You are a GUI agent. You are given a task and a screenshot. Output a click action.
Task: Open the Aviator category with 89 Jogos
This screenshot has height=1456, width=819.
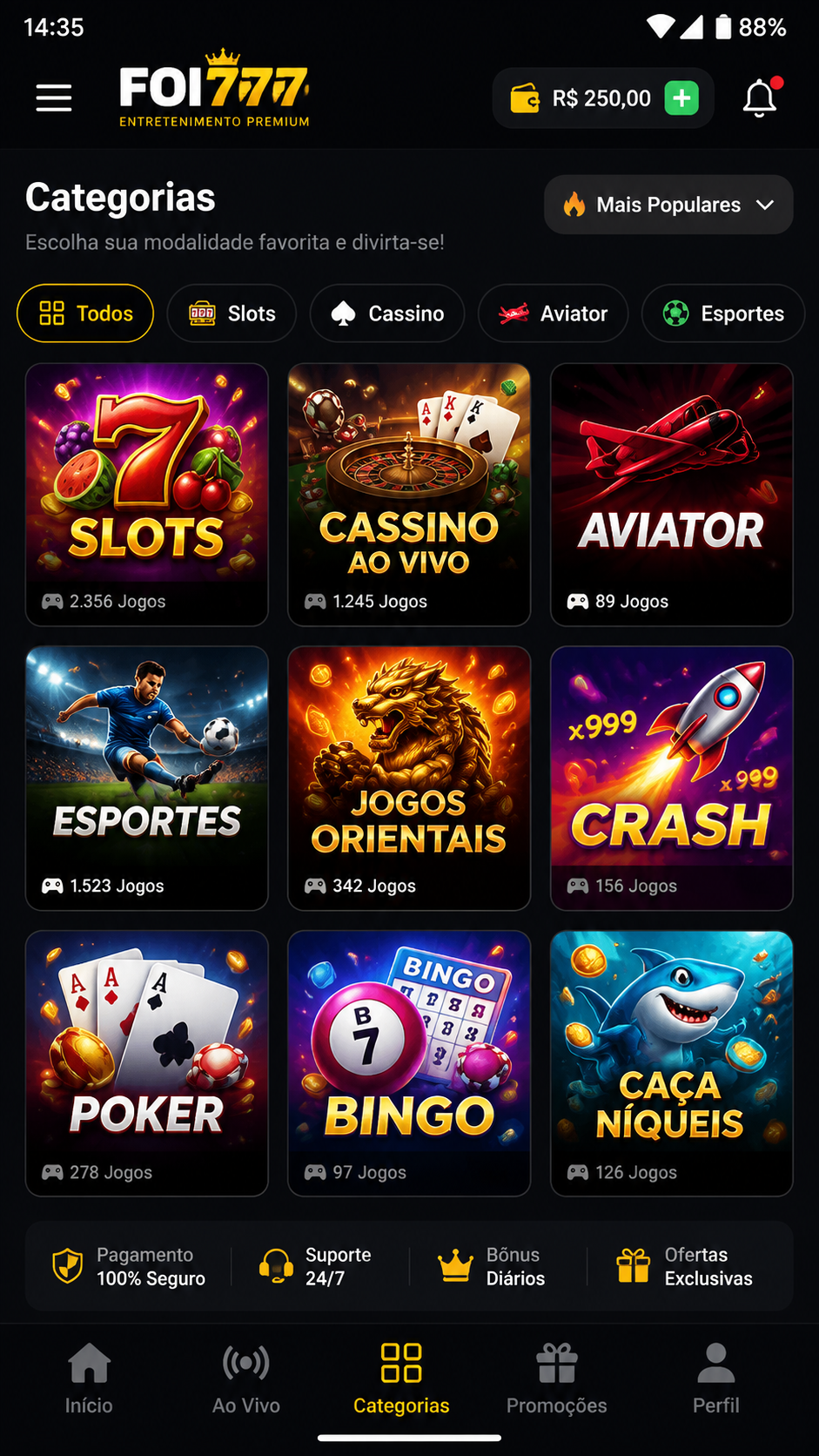(x=672, y=495)
